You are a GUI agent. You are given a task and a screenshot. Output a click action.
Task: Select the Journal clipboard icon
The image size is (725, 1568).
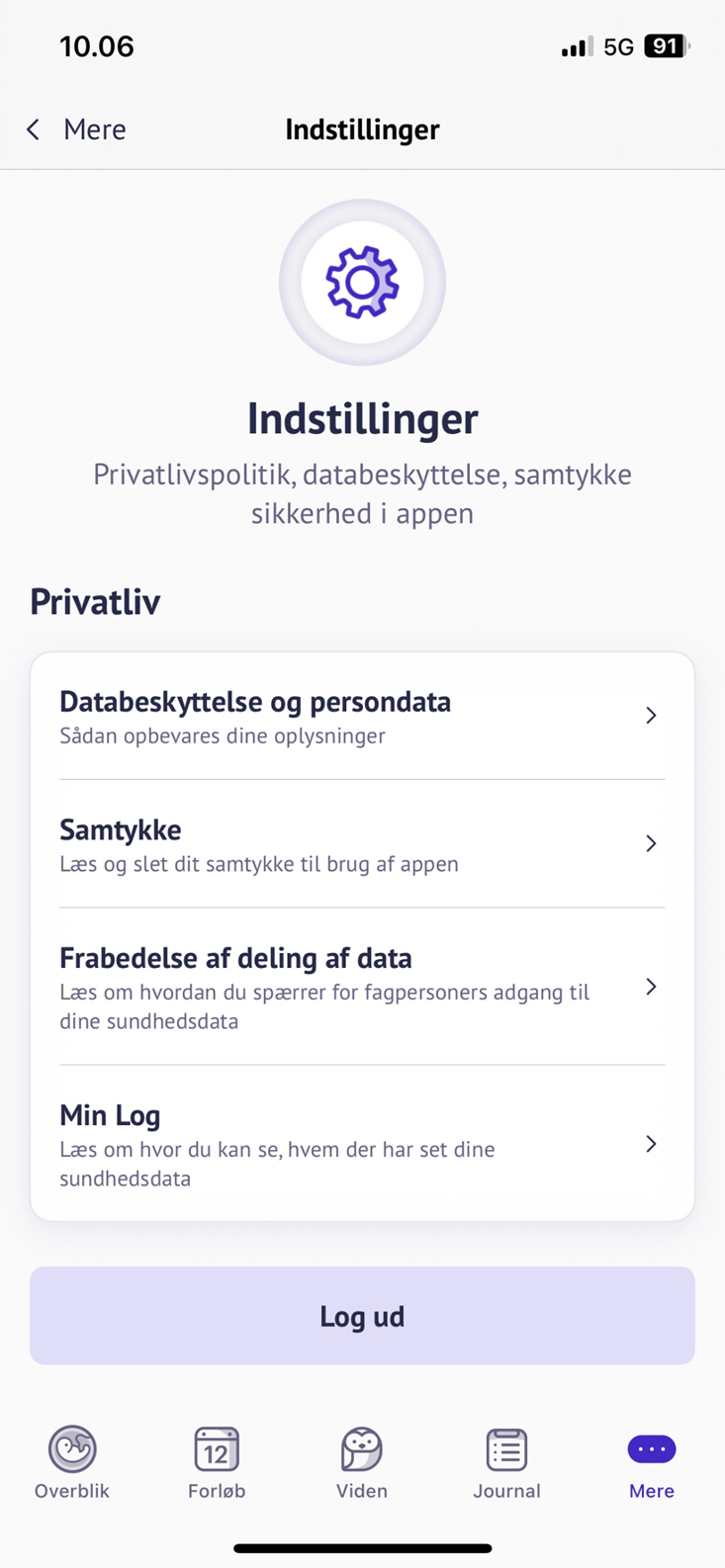(506, 1448)
